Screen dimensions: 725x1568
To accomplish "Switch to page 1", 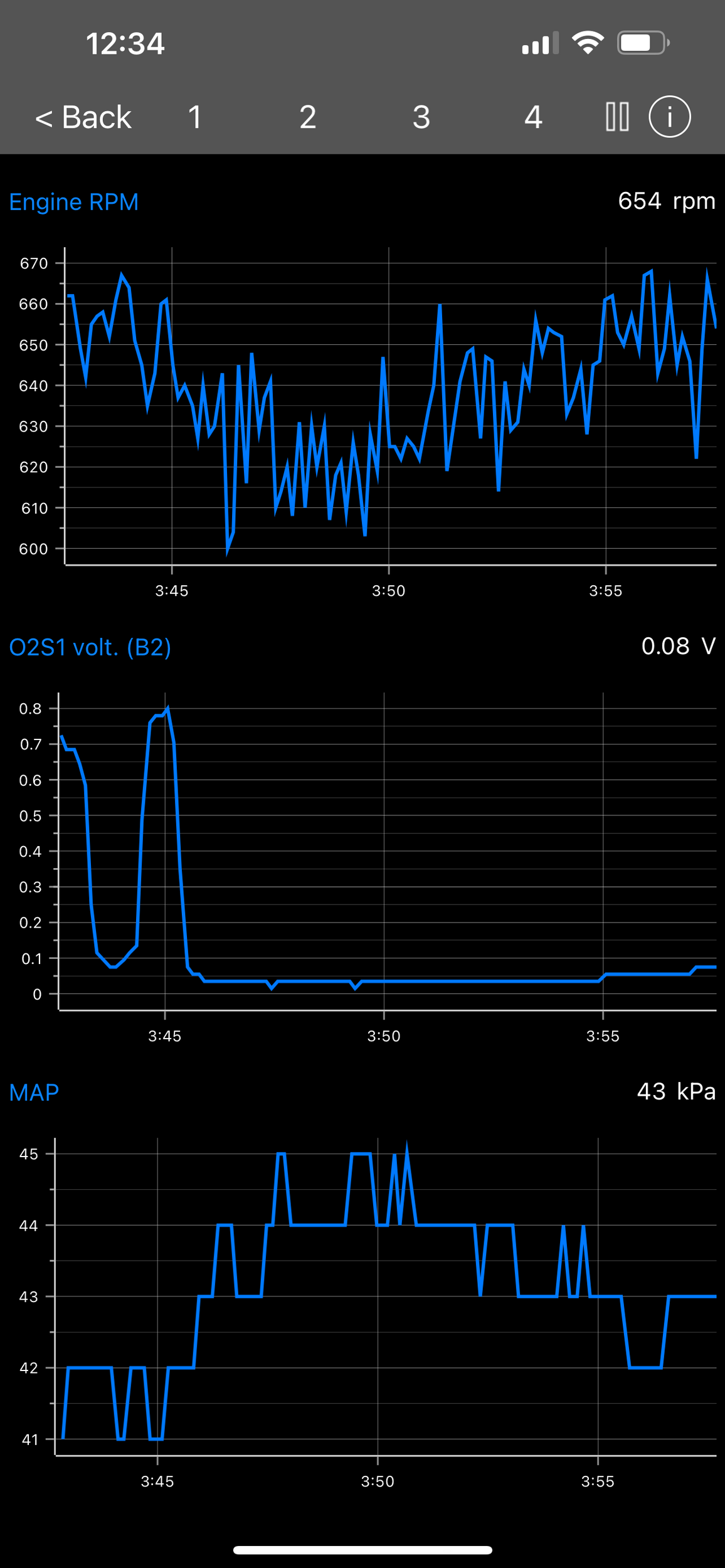I will coord(195,117).
